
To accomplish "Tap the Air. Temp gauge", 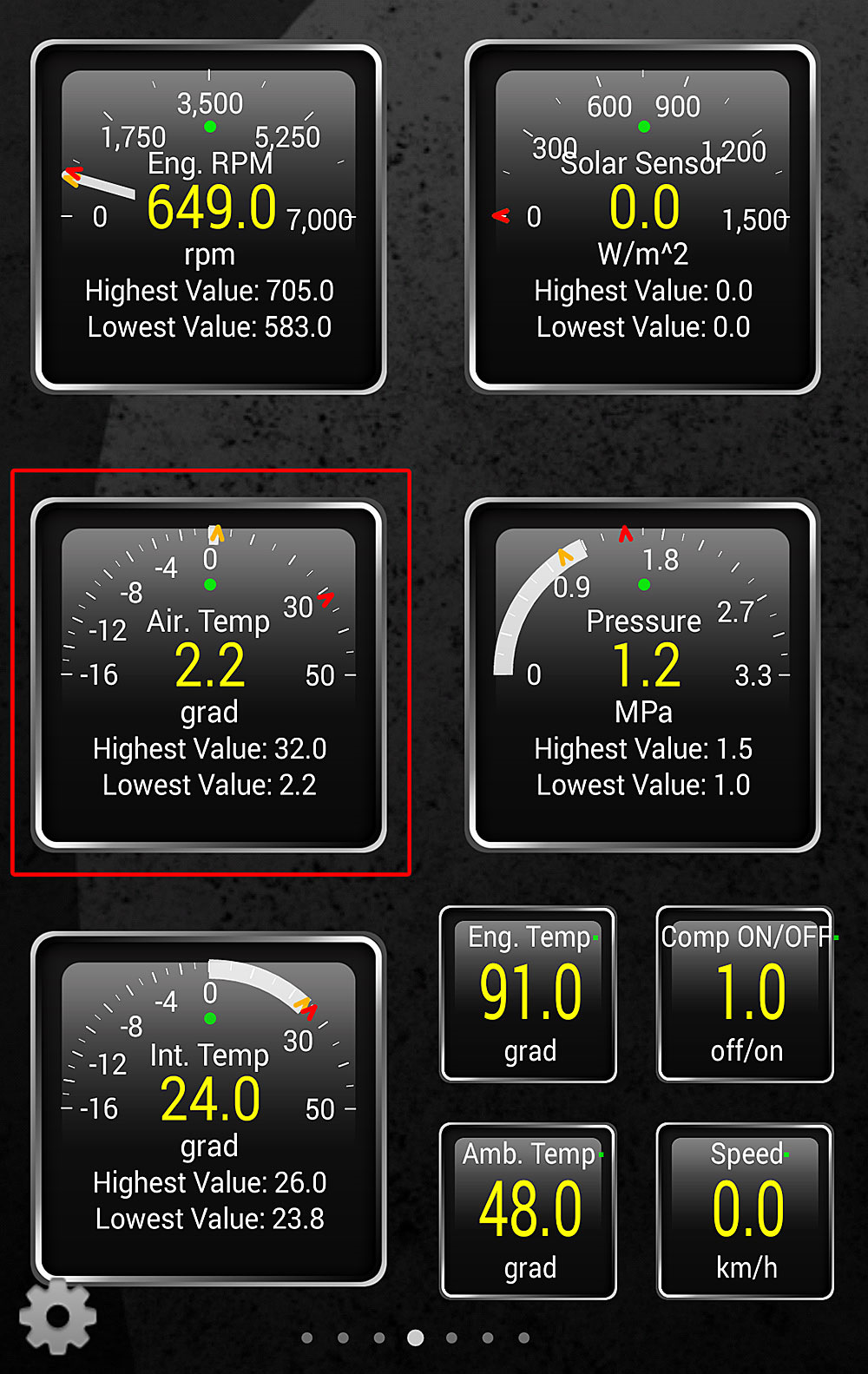I will [209, 674].
